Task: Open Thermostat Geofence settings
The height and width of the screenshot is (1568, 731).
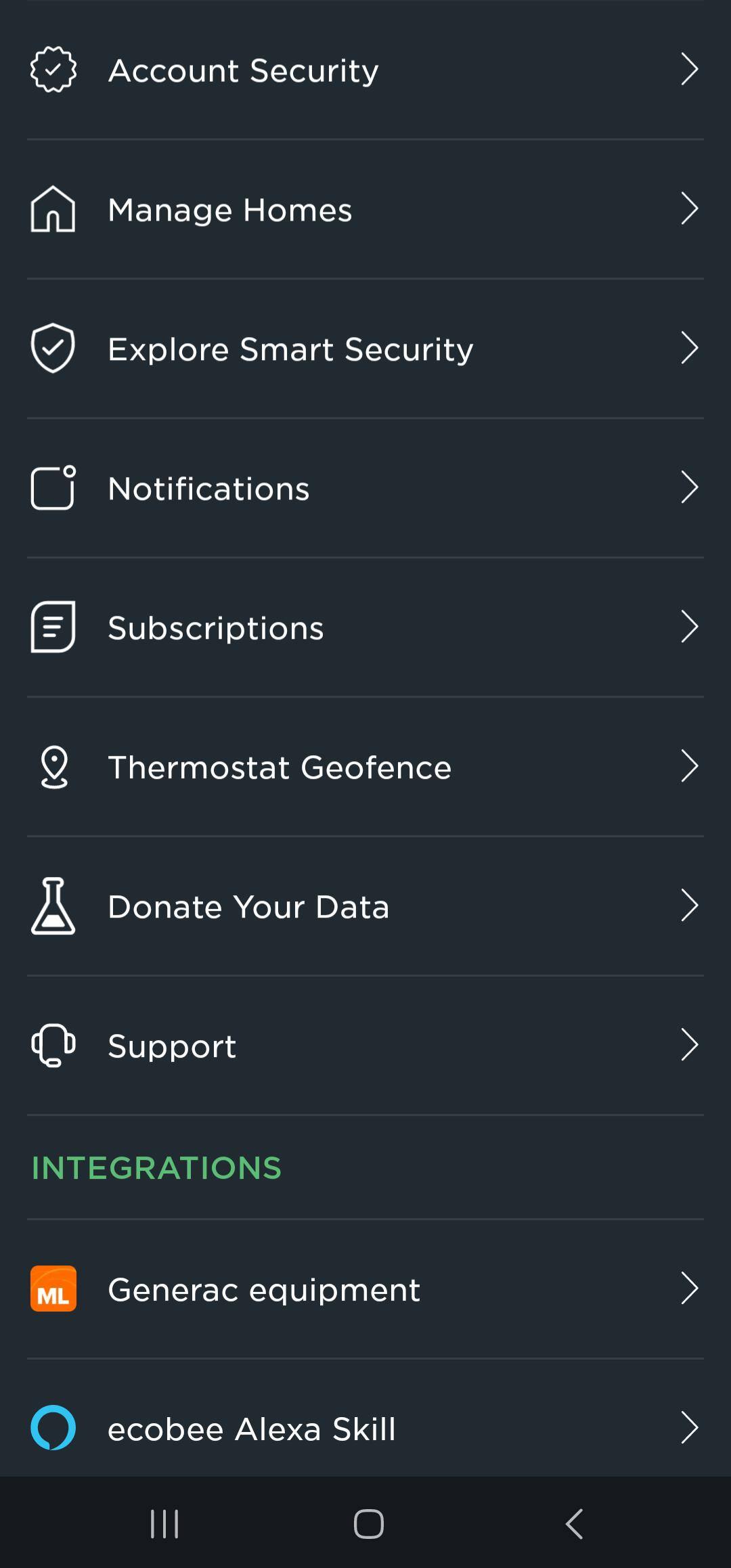Action: coord(365,767)
